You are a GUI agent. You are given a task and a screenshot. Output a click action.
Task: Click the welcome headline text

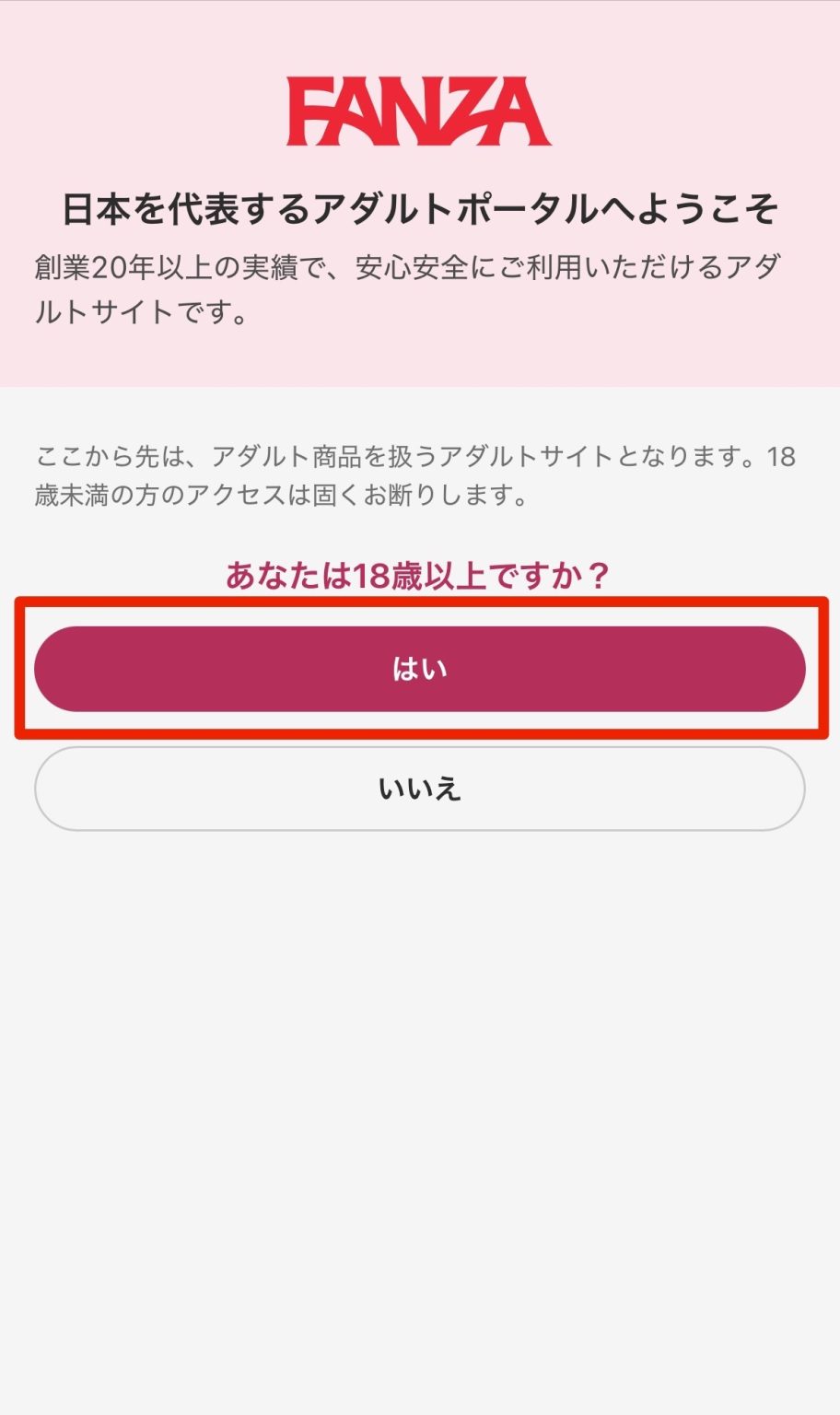click(420, 207)
